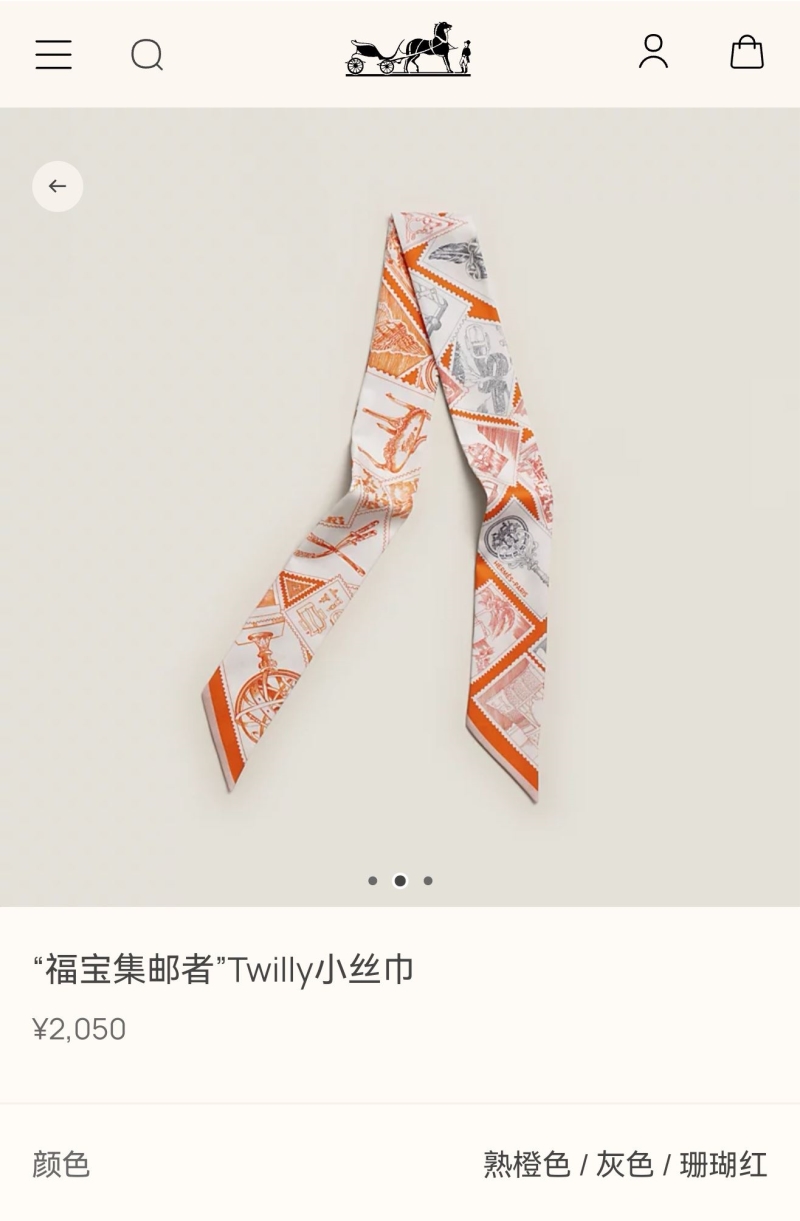The image size is (800, 1221).
Task: Go to Hermès home via logo
Action: 408,50
